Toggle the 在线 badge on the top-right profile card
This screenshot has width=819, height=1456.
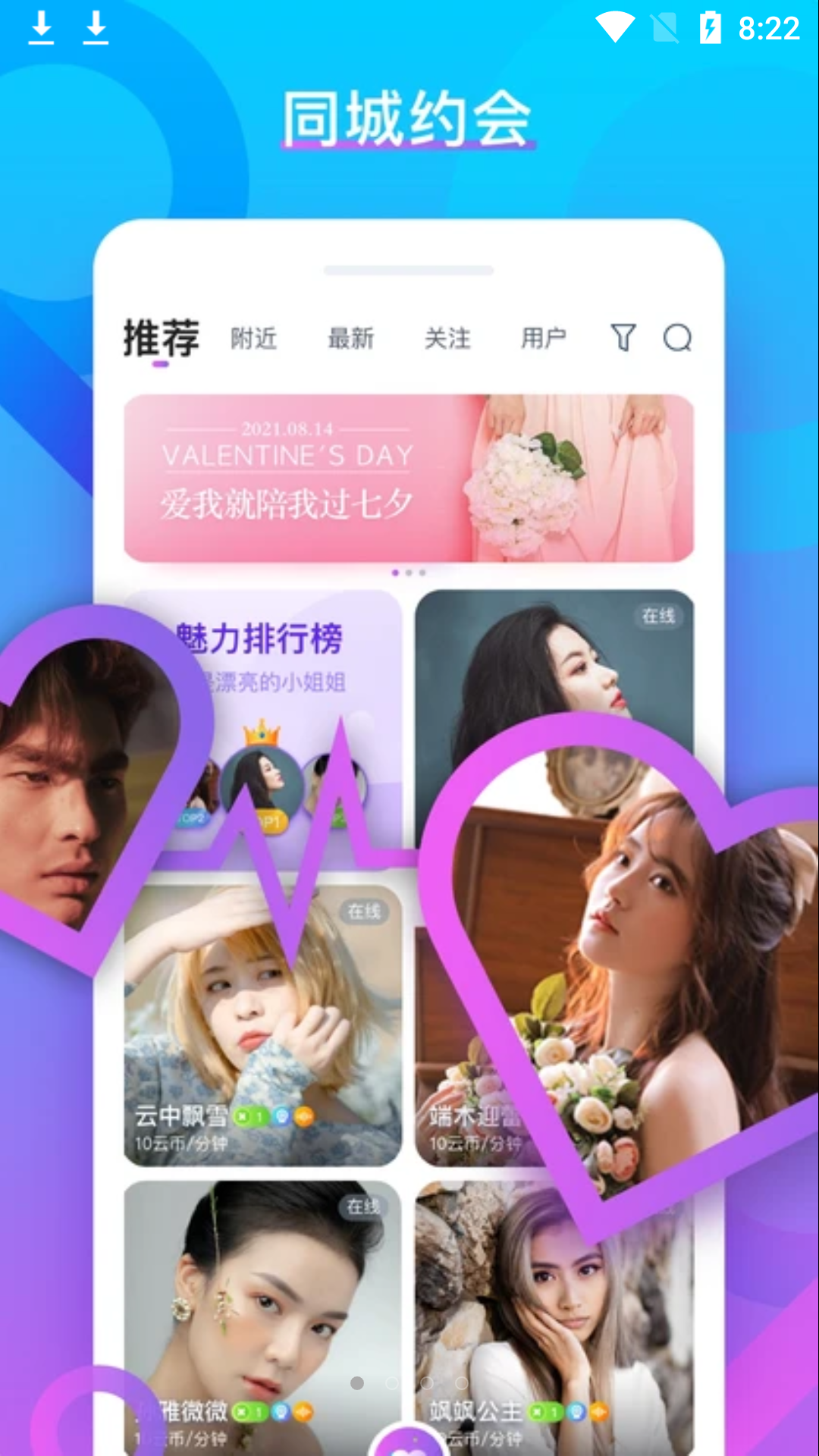pos(660,616)
